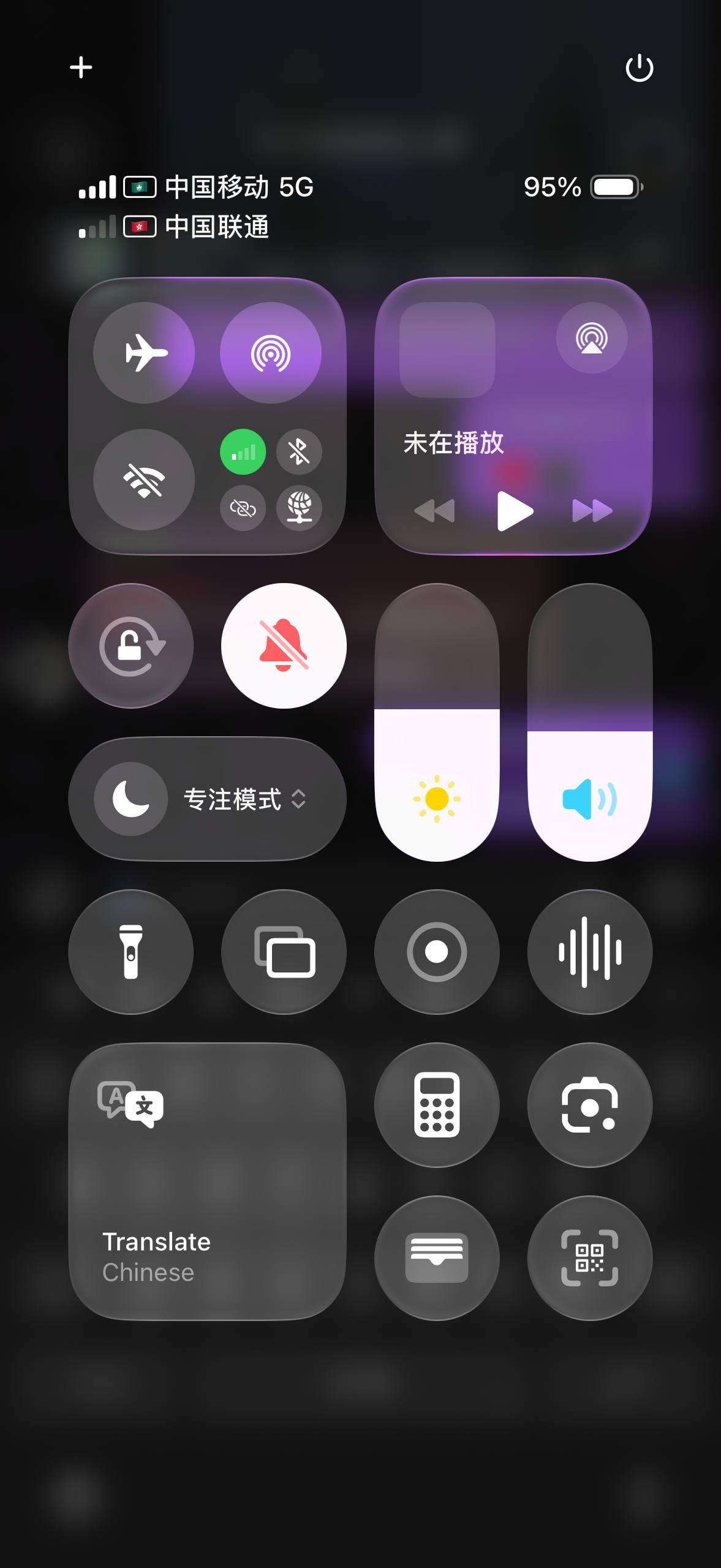
Task: Open the Translate Chinese tile
Action: click(207, 1181)
